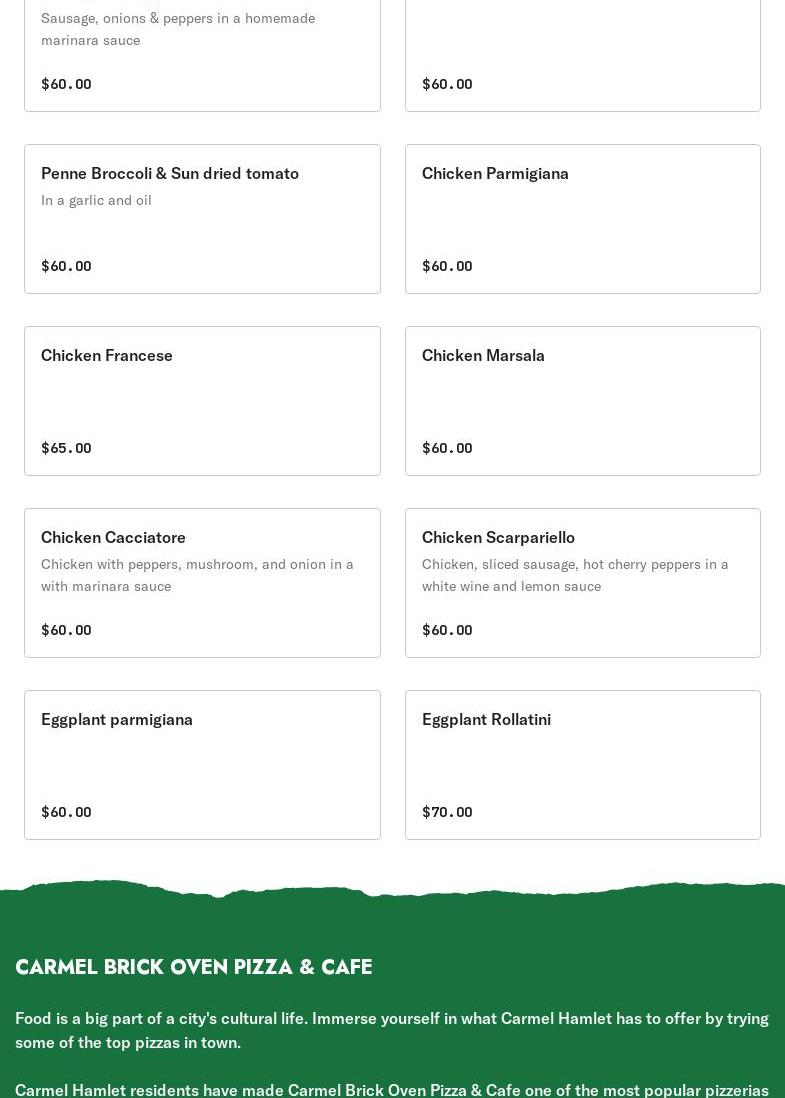
Task: Open the Penne Broccoli & Sun dried tomato item
Action: pos(202,219)
